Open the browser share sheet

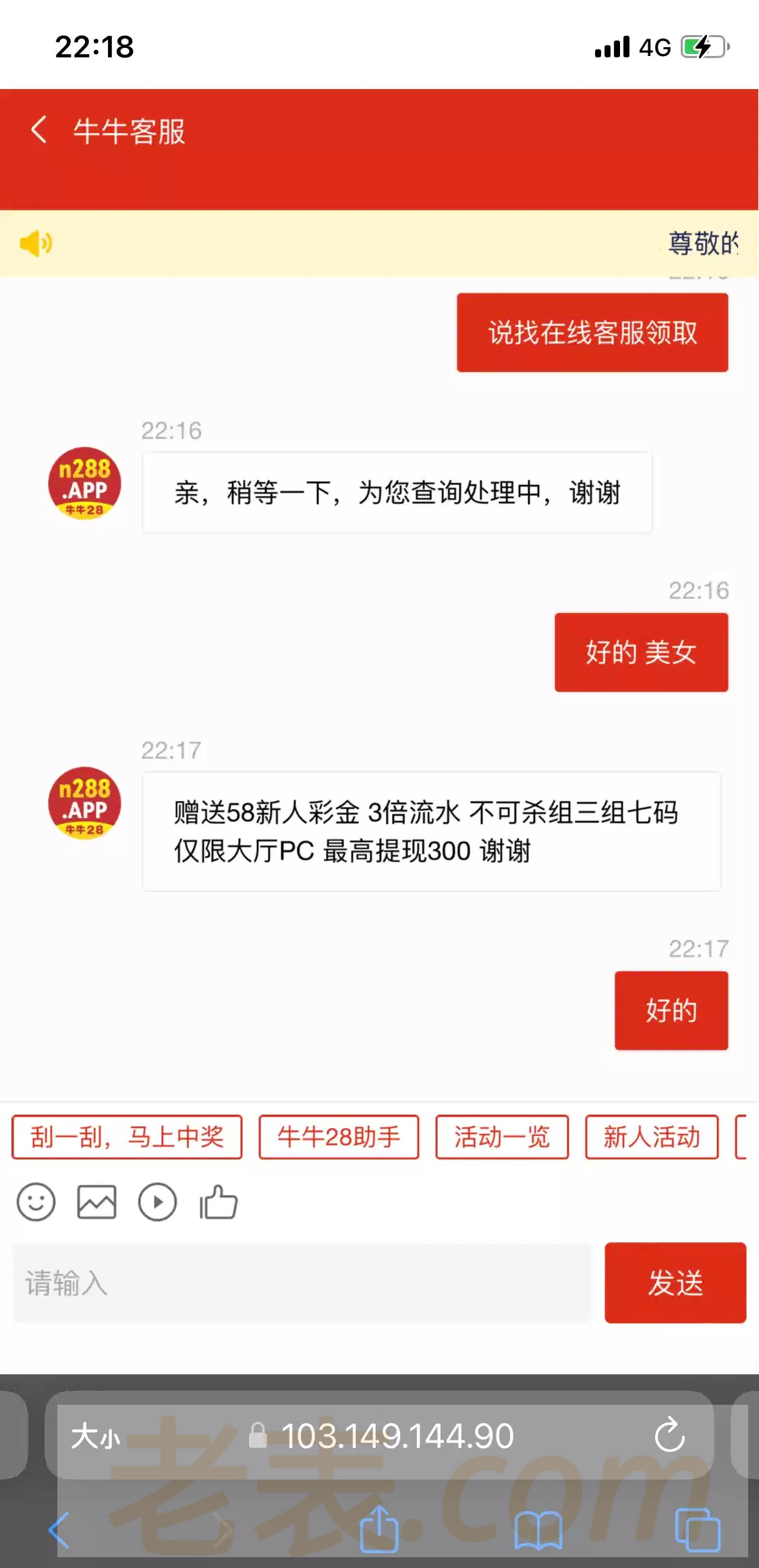pos(379,1530)
